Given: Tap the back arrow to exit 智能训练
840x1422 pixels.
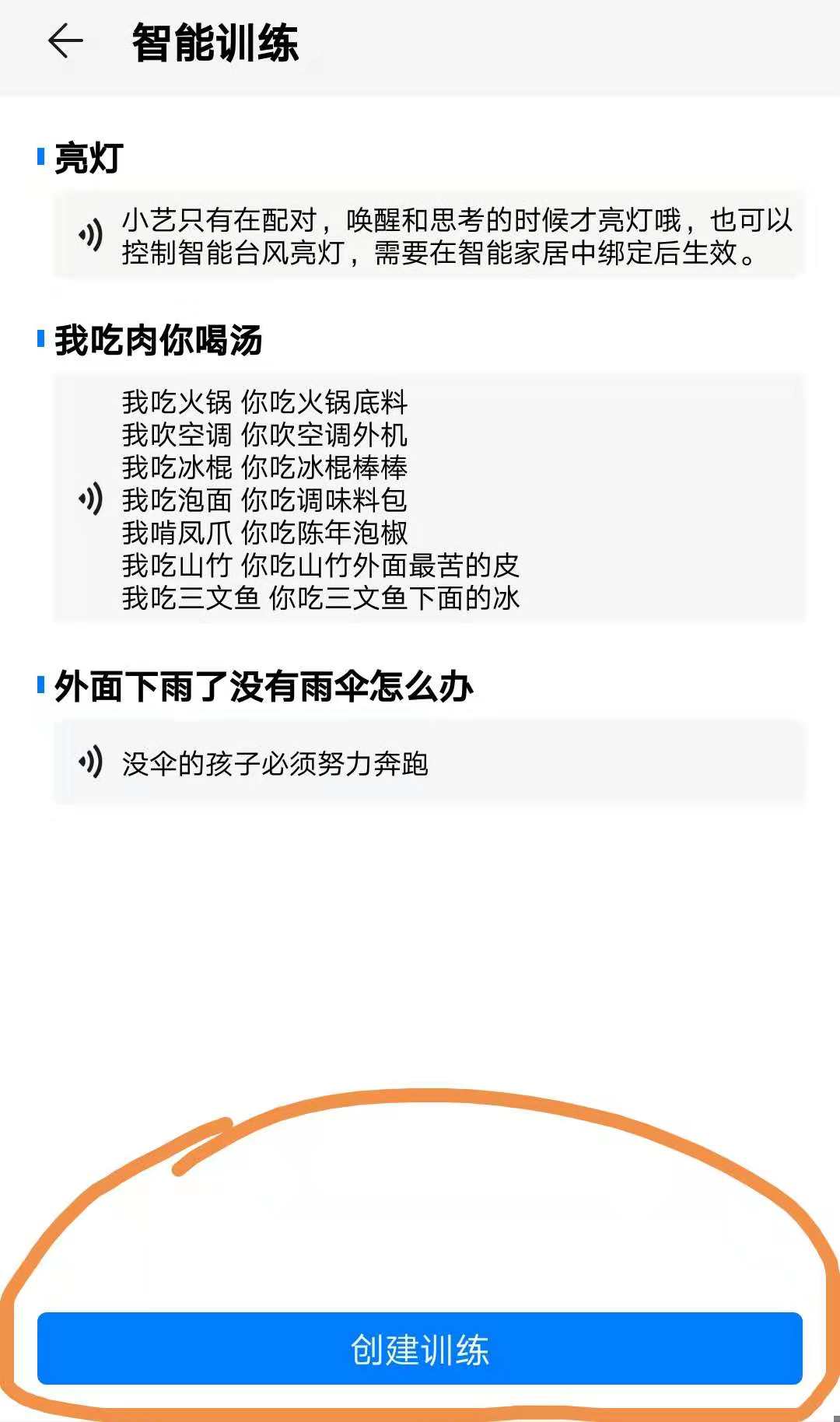Looking at the screenshot, I should [x=65, y=43].
